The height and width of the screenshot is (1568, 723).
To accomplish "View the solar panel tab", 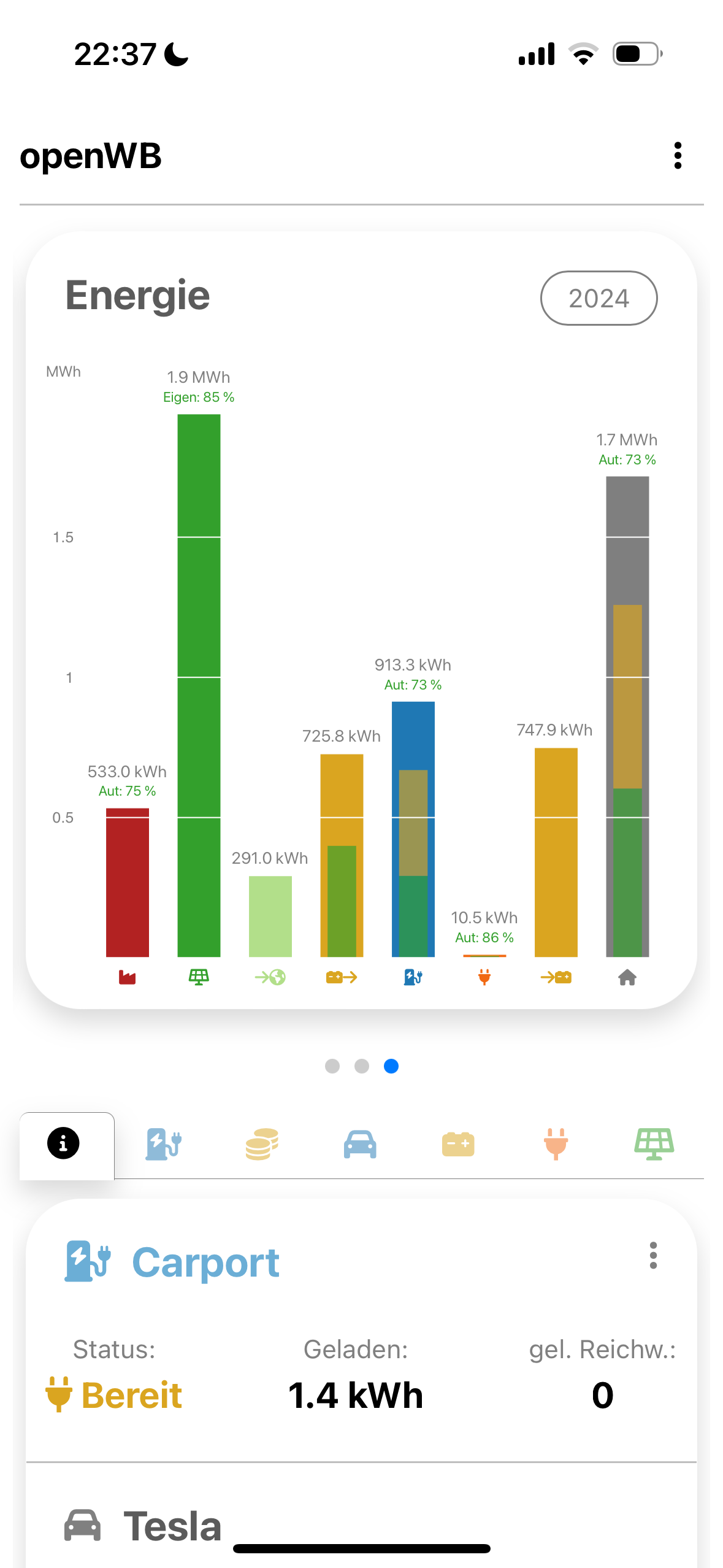I will 654,1143.
